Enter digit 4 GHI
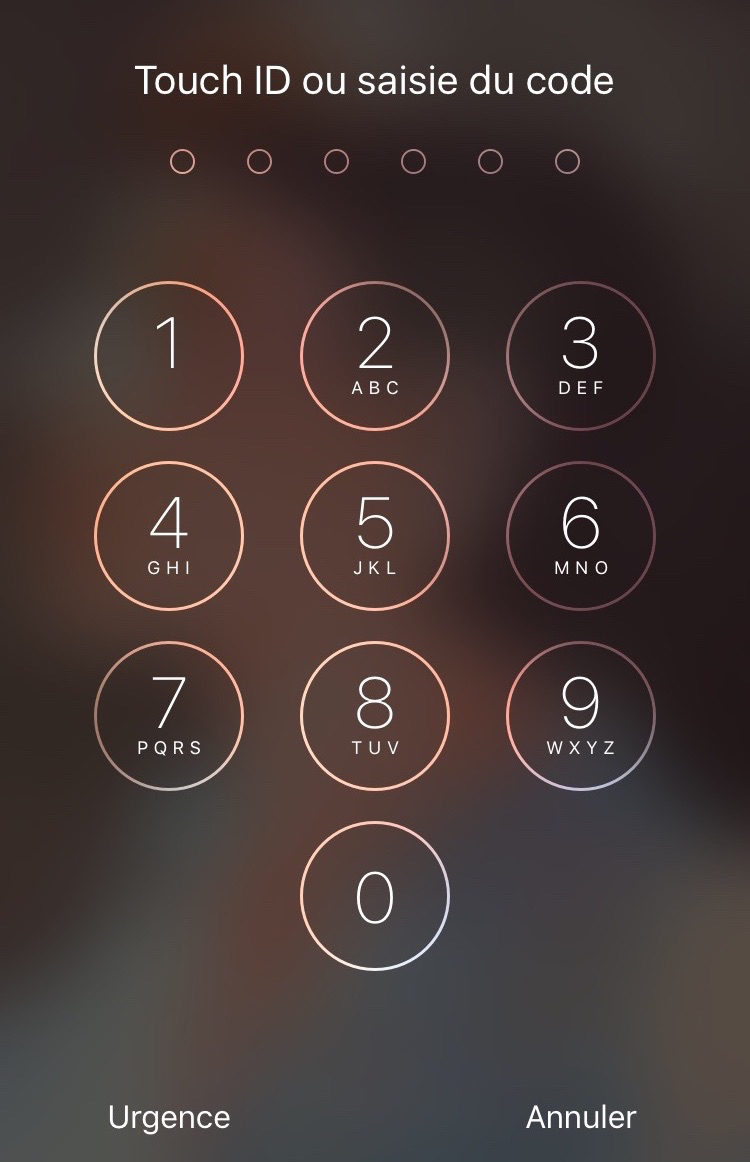The width and height of the screenshot is (750, 1162). tap(169, 536)
